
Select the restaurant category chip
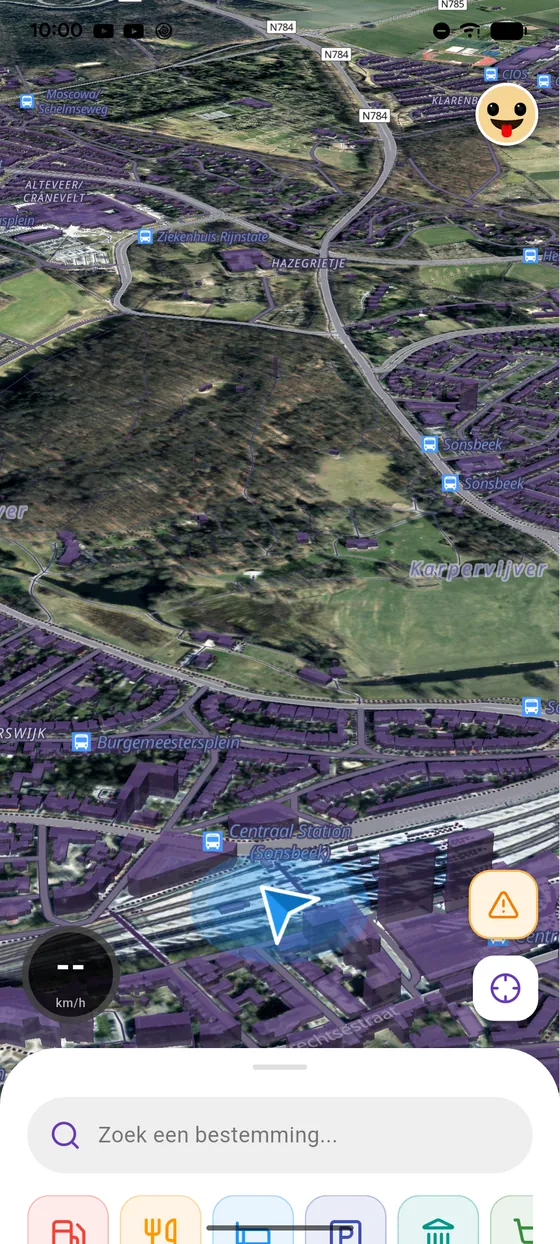pyautogui.click(x=160, y=1220)
